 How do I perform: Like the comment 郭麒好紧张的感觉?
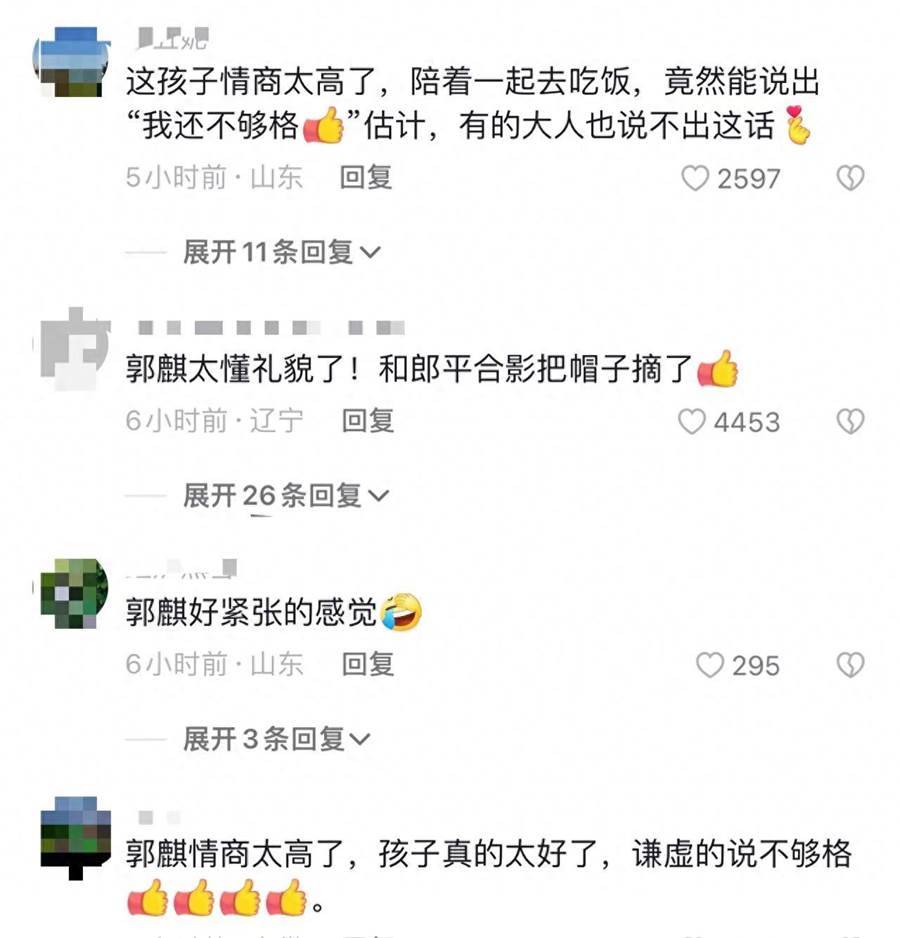point(709,665)
